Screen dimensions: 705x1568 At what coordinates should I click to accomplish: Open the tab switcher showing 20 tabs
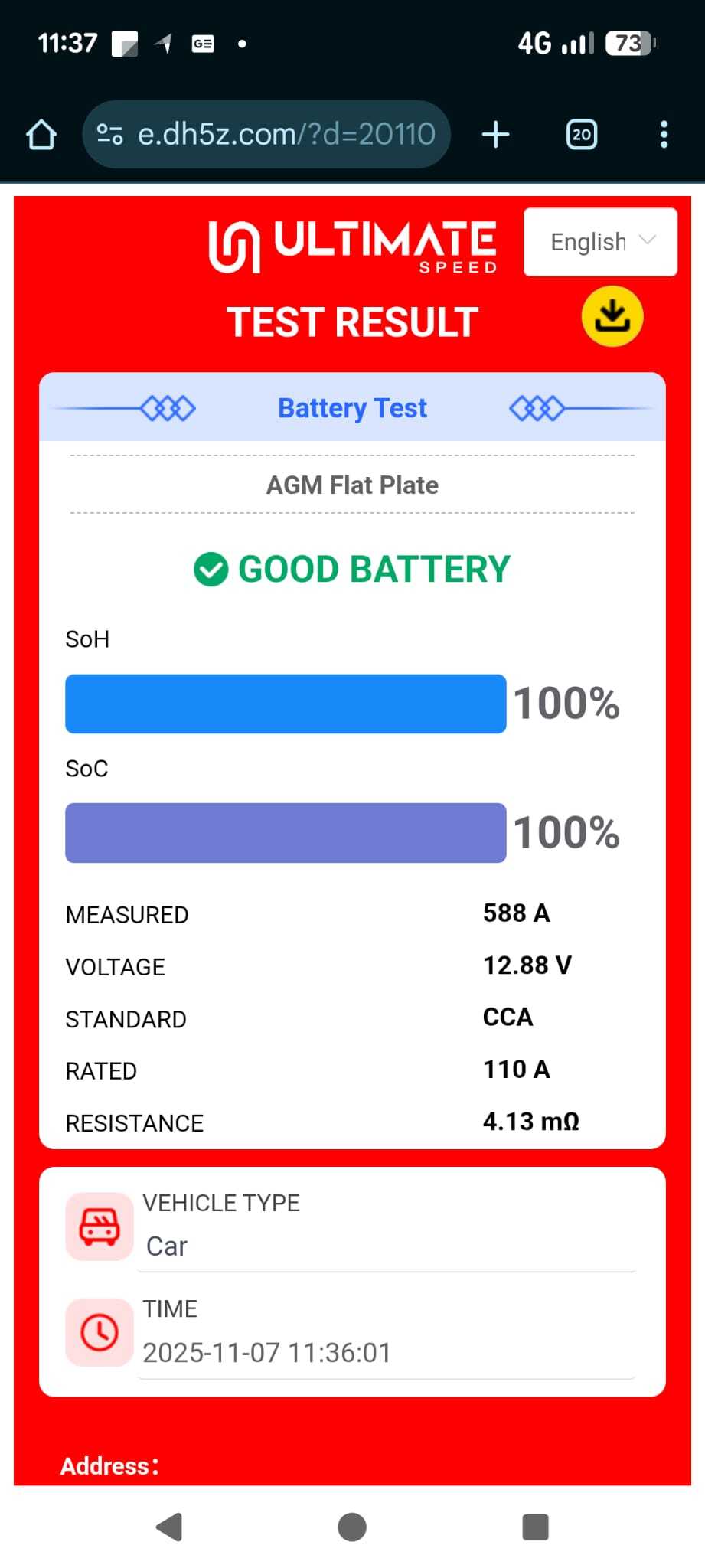click(582, 135)
